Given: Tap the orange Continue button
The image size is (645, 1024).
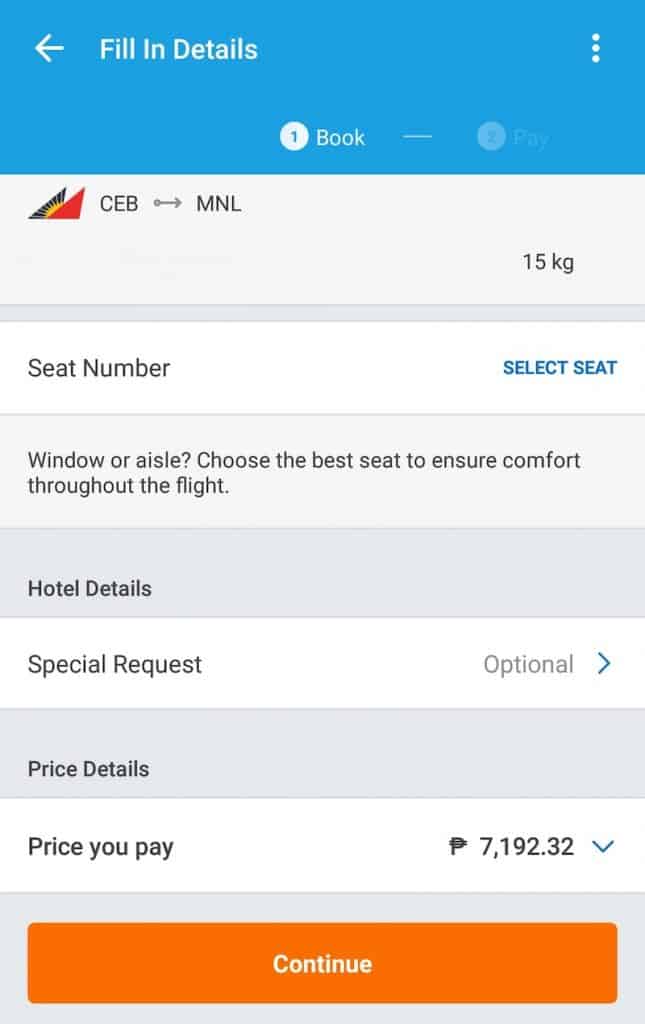Looking at the screenshot, I should pyautogui.click(x=322, y=963).
